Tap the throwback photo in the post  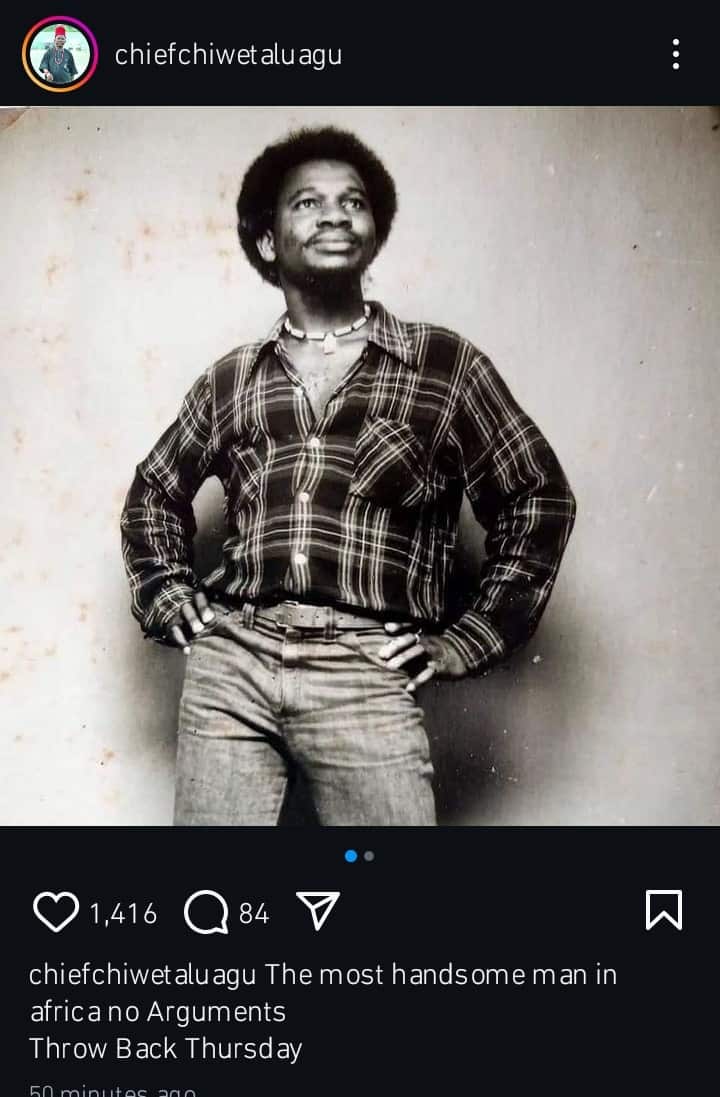tap(360, 465)
